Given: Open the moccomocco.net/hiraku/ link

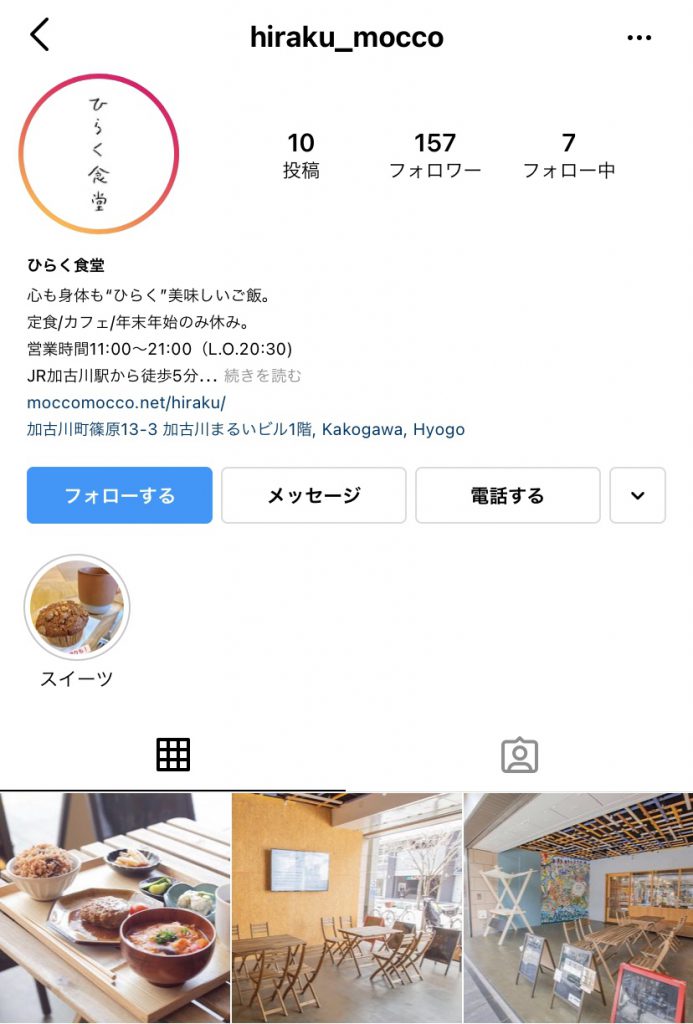Looking at the screenshot, I should click(126, 403).
